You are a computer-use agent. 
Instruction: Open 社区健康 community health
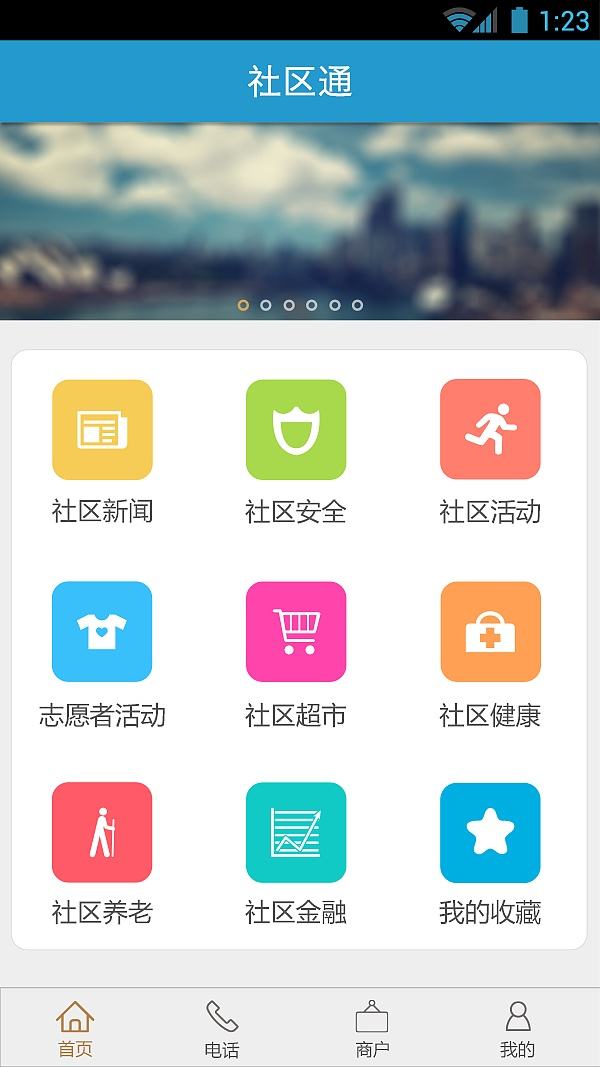click(x=490, y=632)
